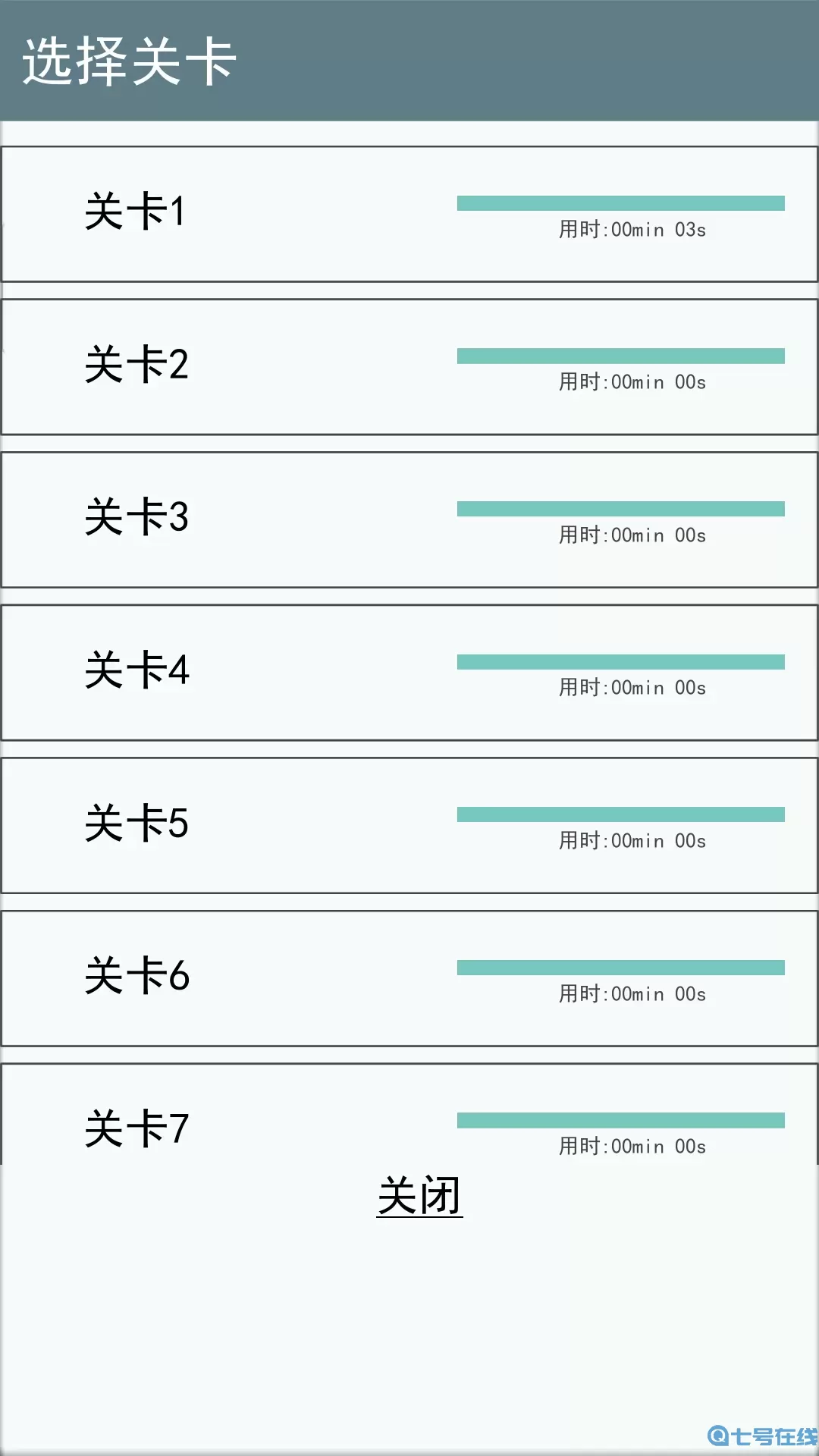Click the 关卡5 label text
The image size is (819, 1456).
139,827
